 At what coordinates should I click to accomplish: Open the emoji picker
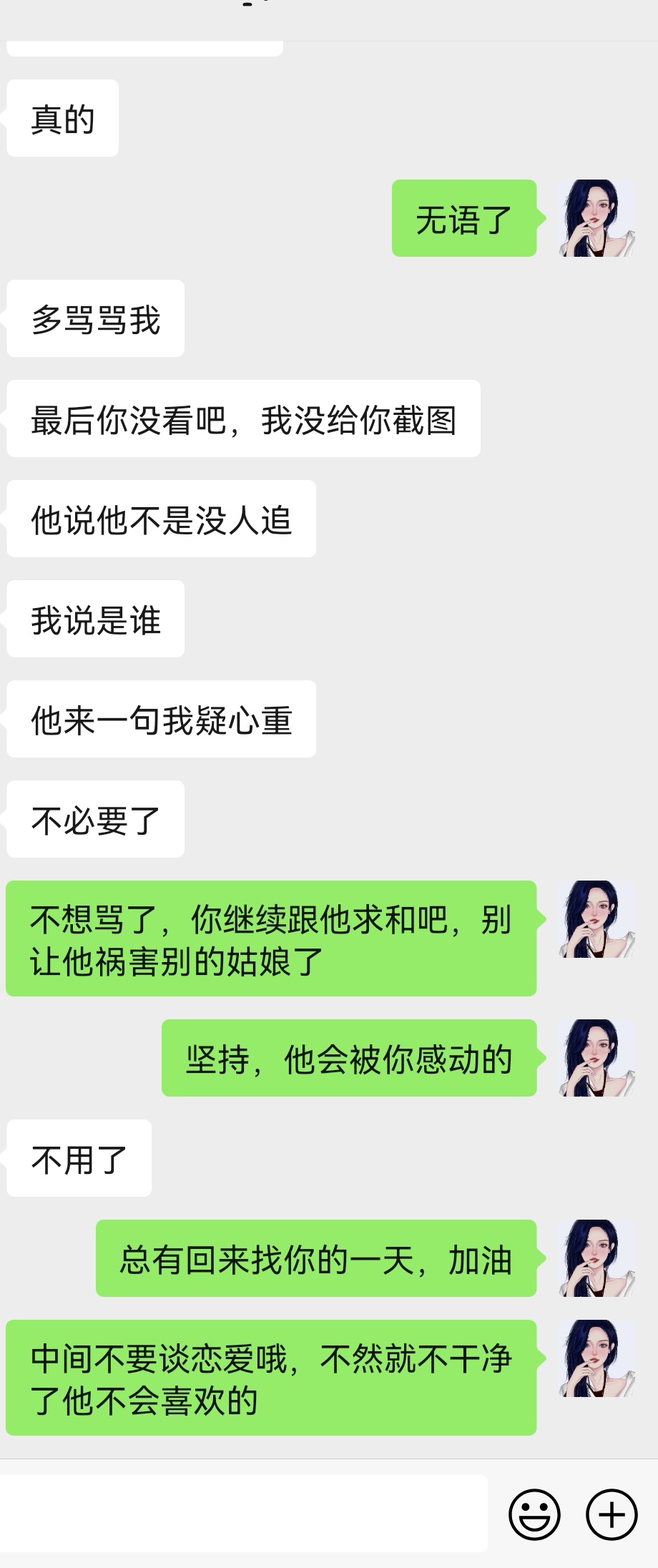[534, 1514]
